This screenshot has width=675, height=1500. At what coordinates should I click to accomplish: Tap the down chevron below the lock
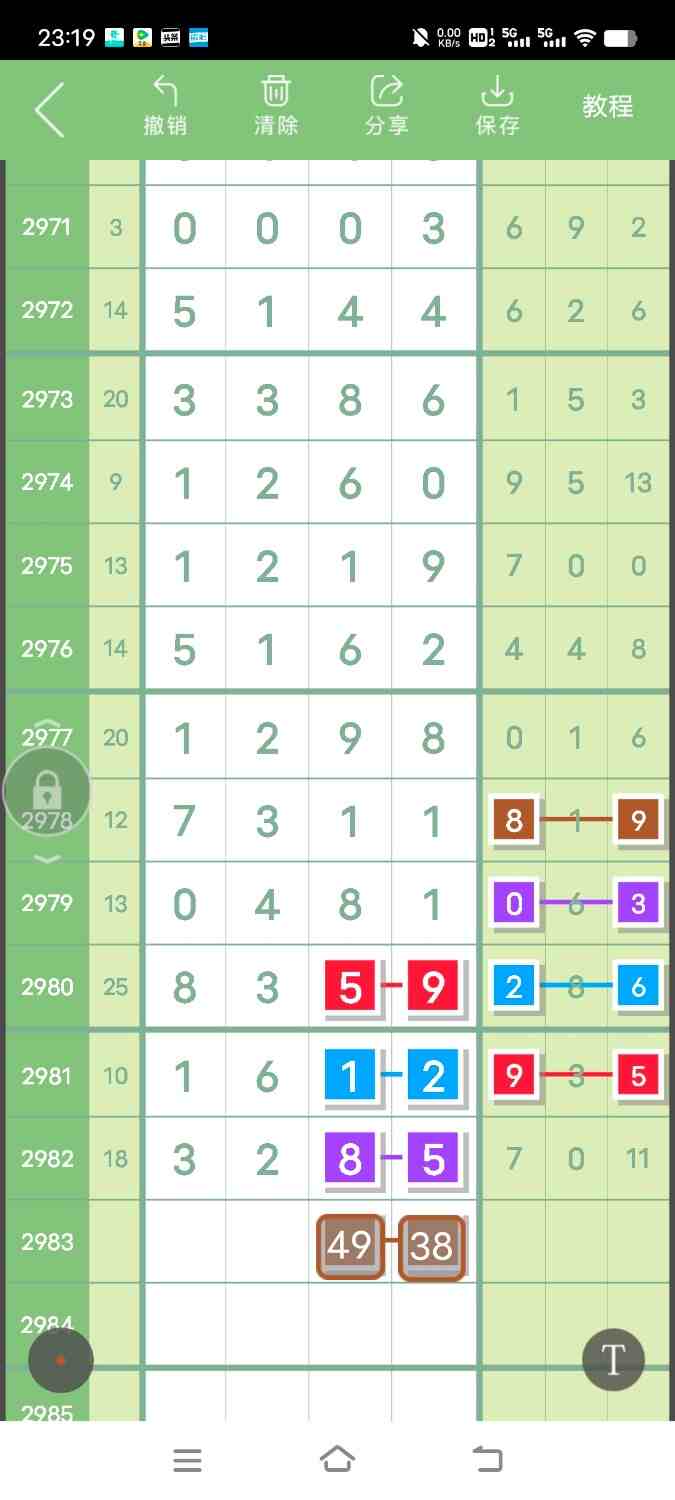pyautogui.click(x=47, y=859)
